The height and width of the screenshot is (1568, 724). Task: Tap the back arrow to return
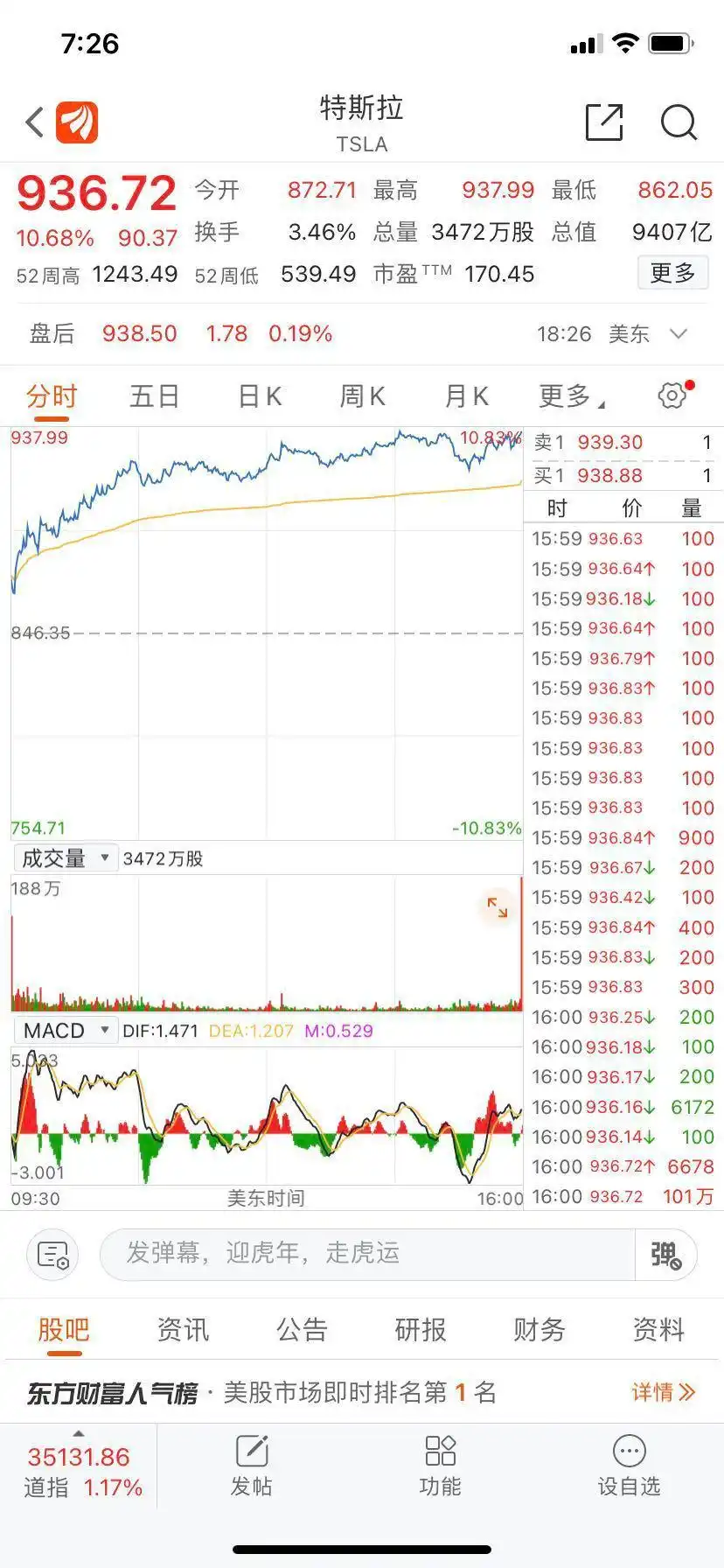(33, 122)
